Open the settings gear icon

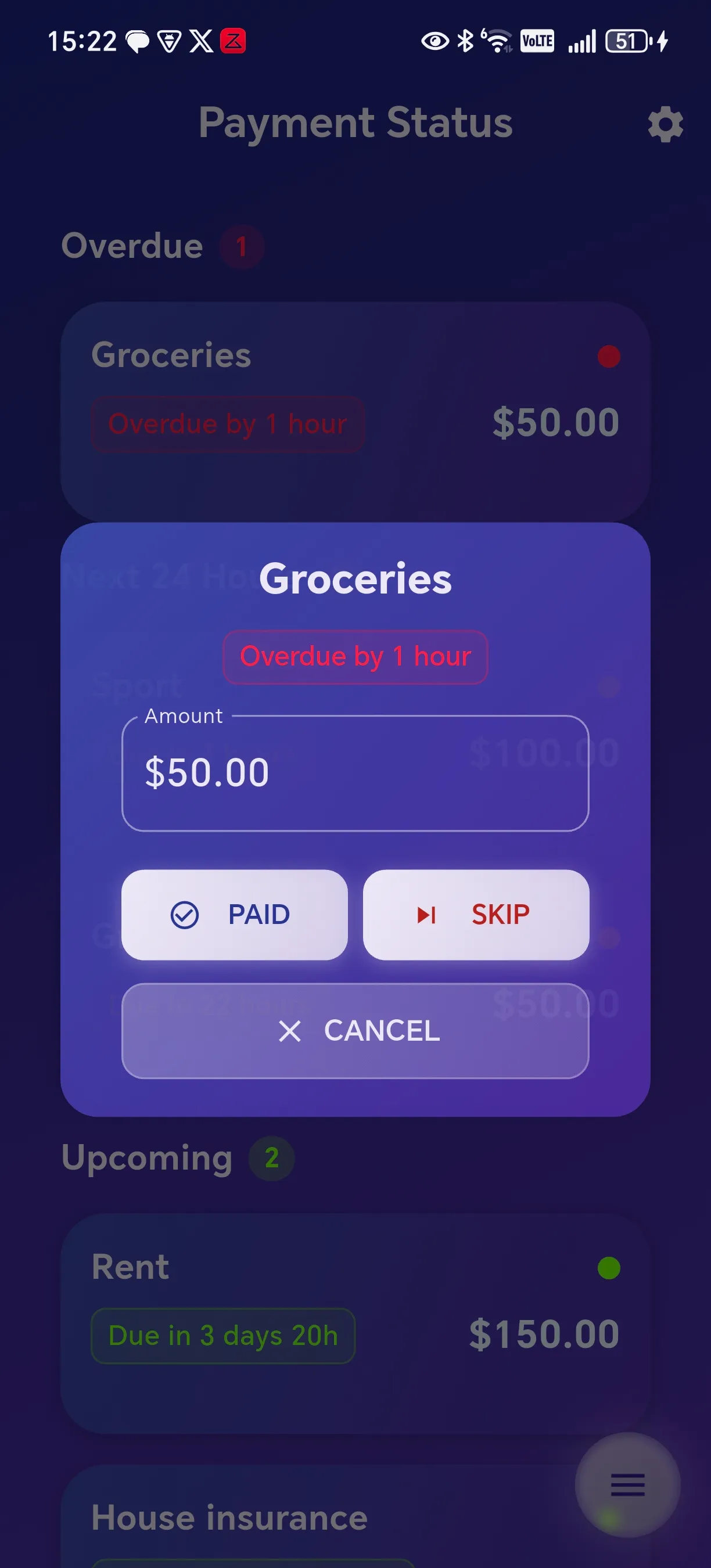[x=665, y=124]
